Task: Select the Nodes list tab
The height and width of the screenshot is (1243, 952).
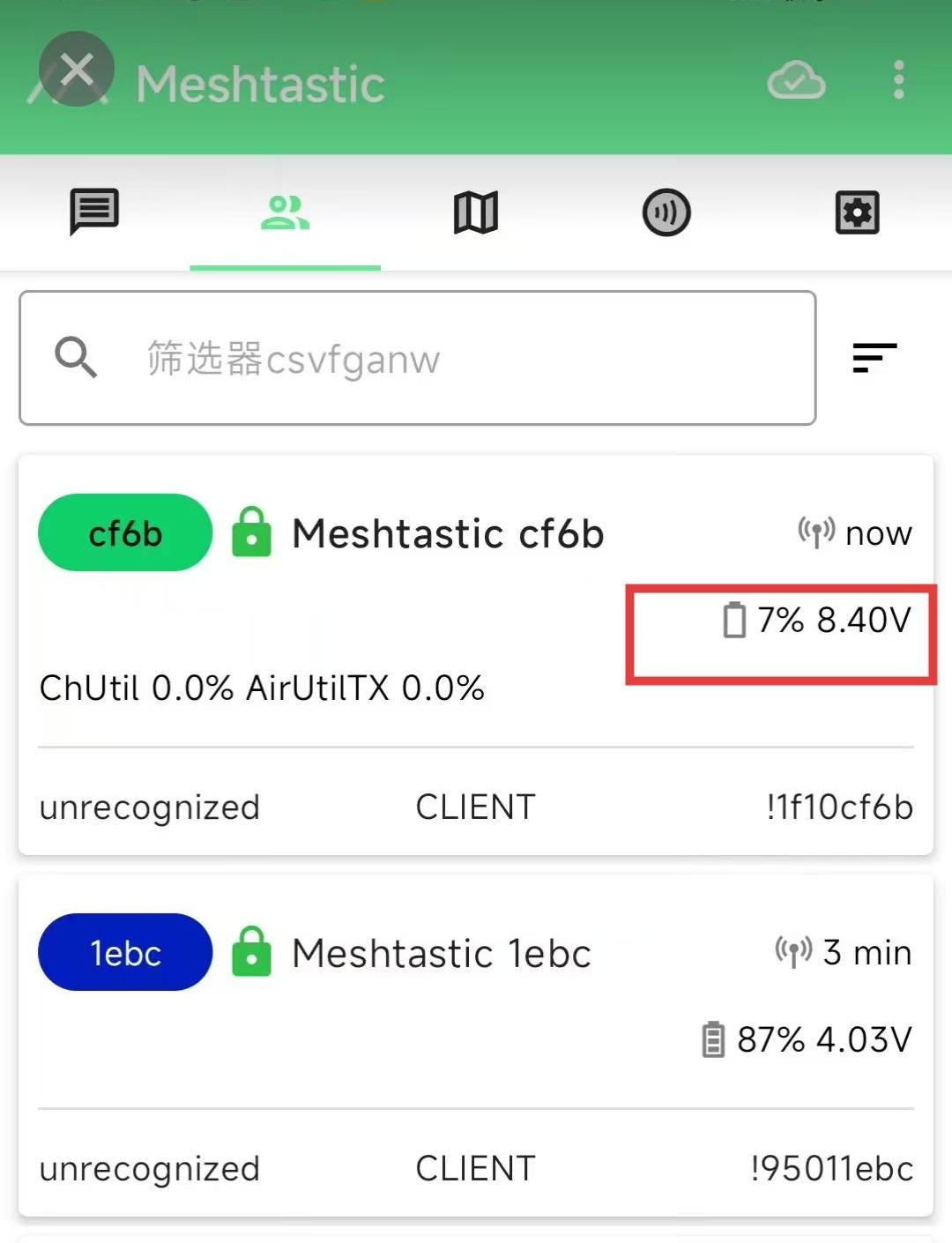Action: 285,212
